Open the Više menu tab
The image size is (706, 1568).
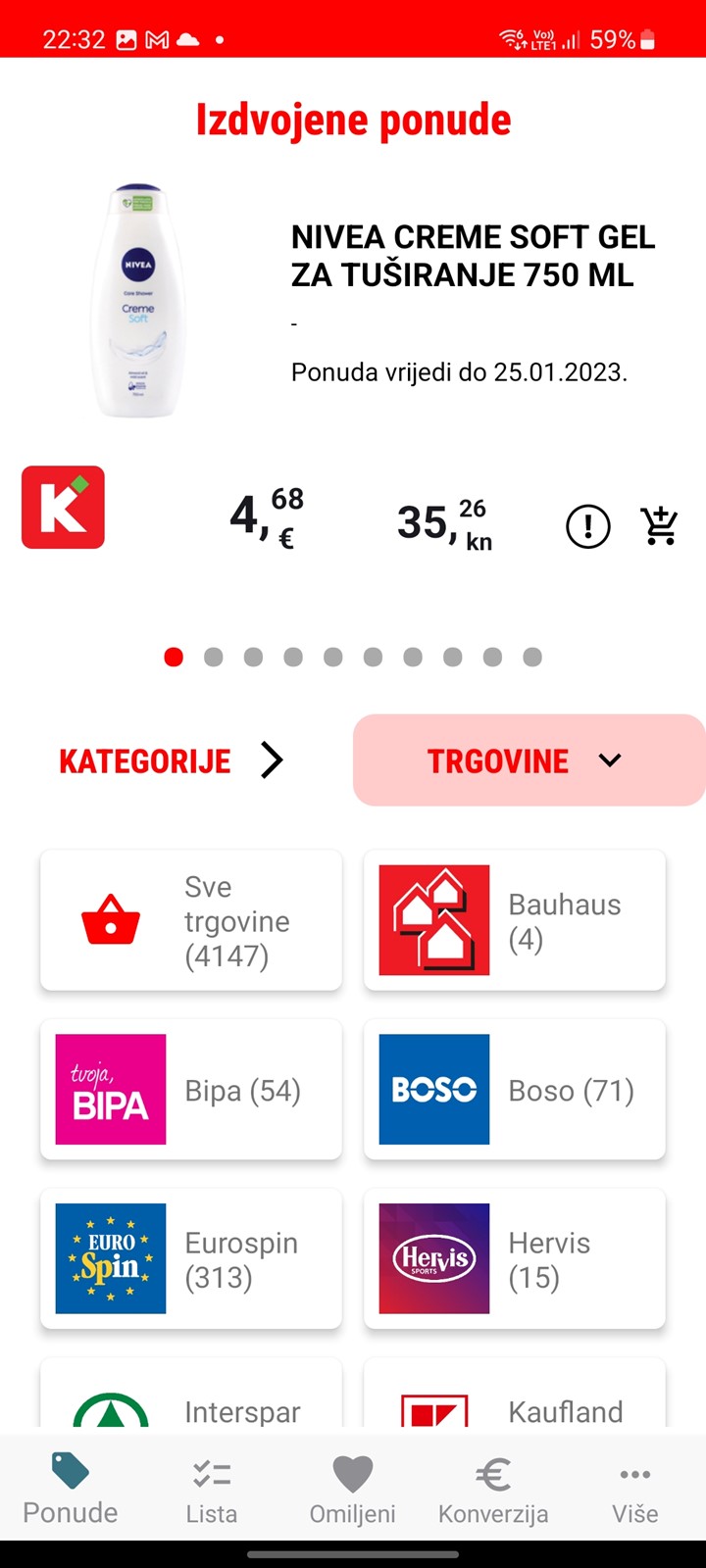(x=635, y=1491)
